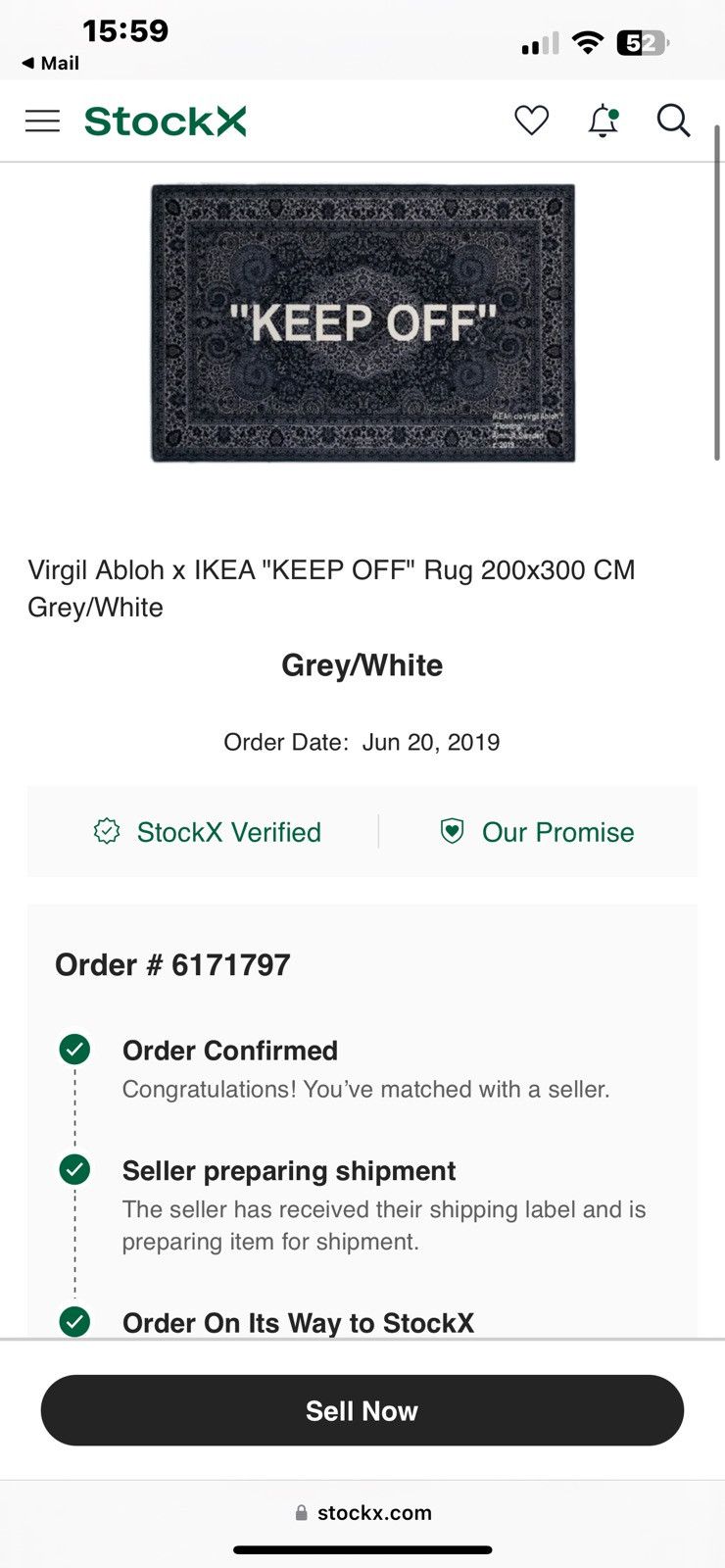Viewport: 725px width, 1568px height.
Task: Click the StockX logo
Action: pyautogui.click(x=165, y=120)
